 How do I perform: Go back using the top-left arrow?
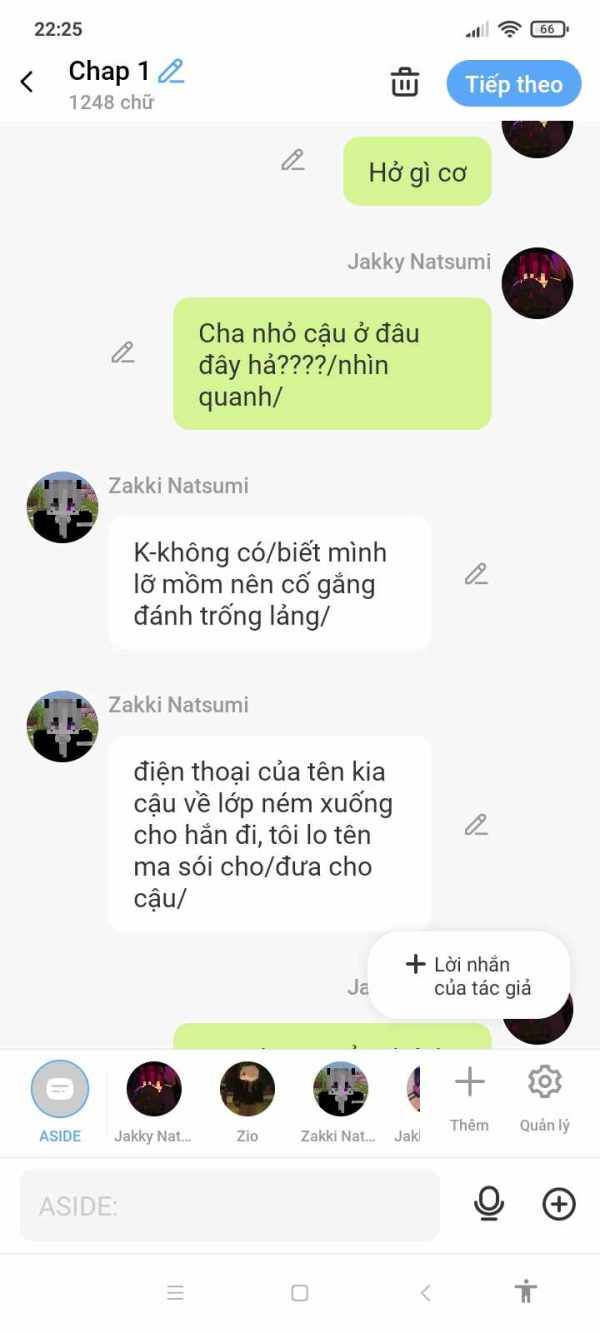(x=27, y=82)
